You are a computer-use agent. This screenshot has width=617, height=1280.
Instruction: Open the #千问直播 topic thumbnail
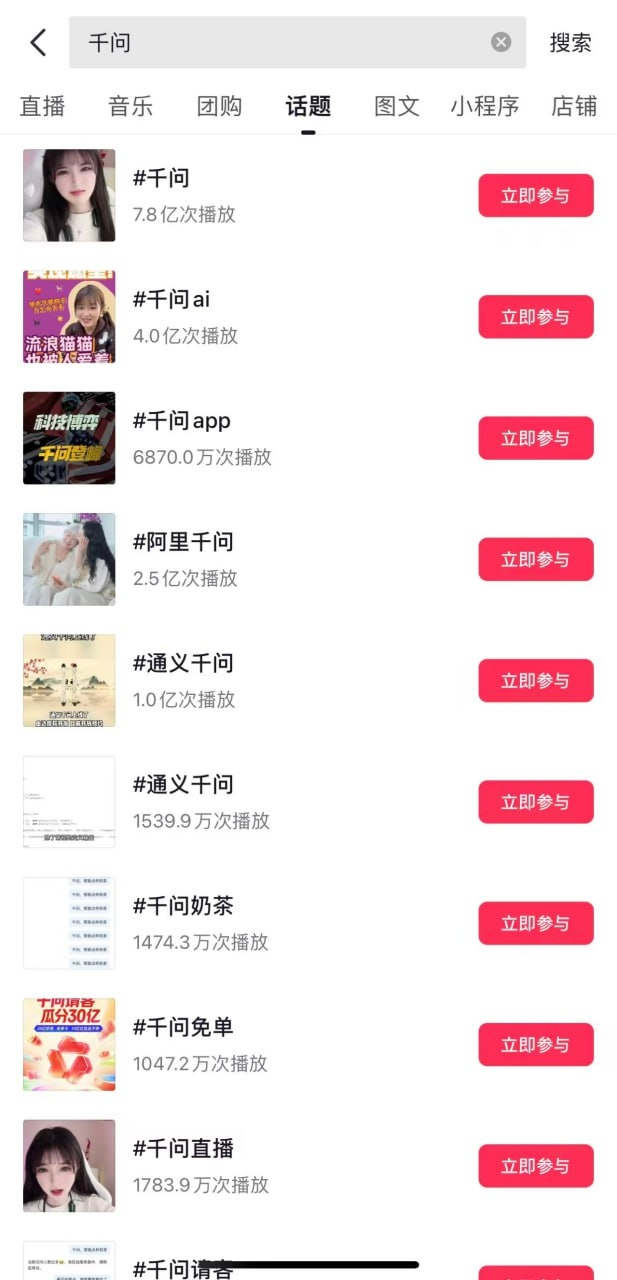coord(69,1165)
